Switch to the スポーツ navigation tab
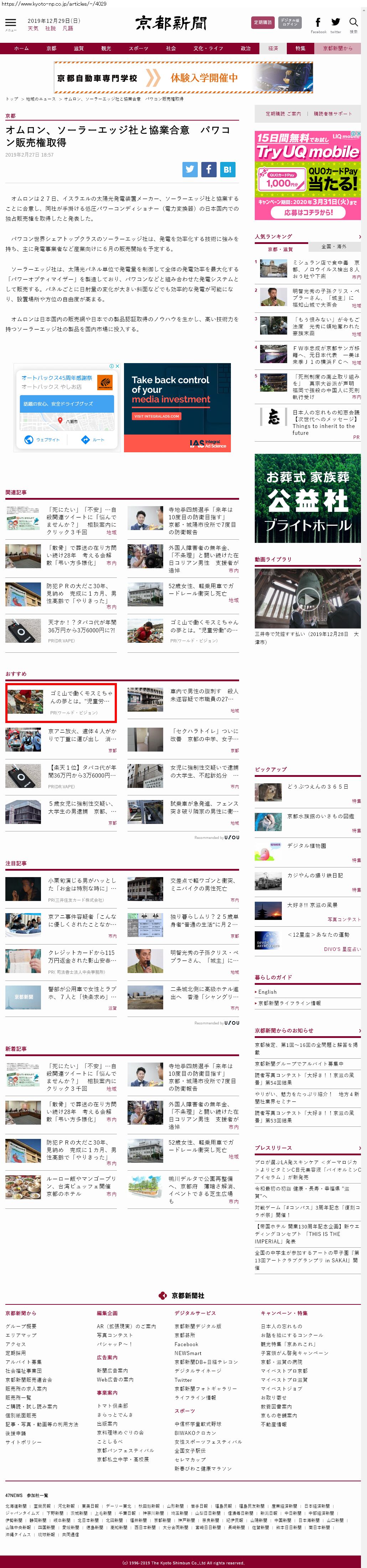Screen dimensions: 367x1568 pos(138,48)
